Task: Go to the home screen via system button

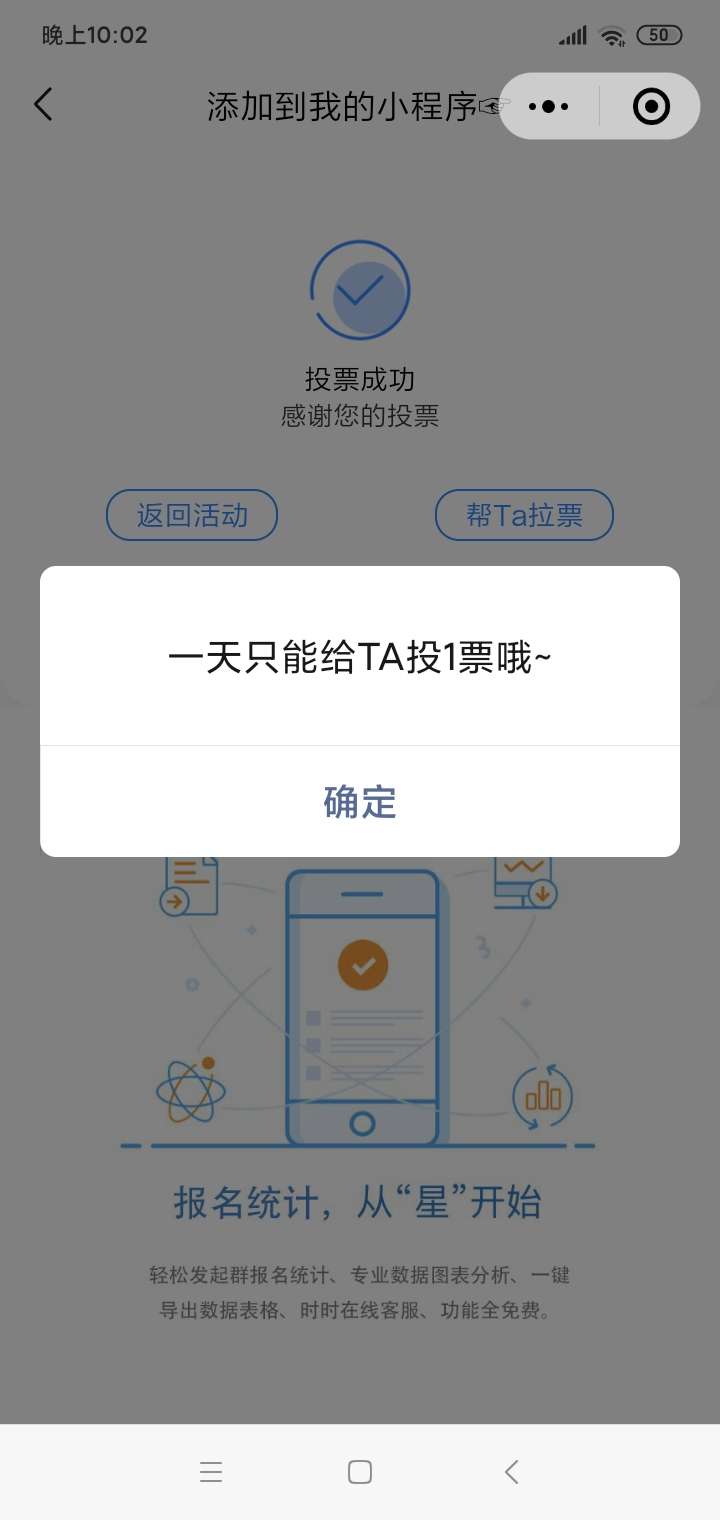Action: point(360,1471)
